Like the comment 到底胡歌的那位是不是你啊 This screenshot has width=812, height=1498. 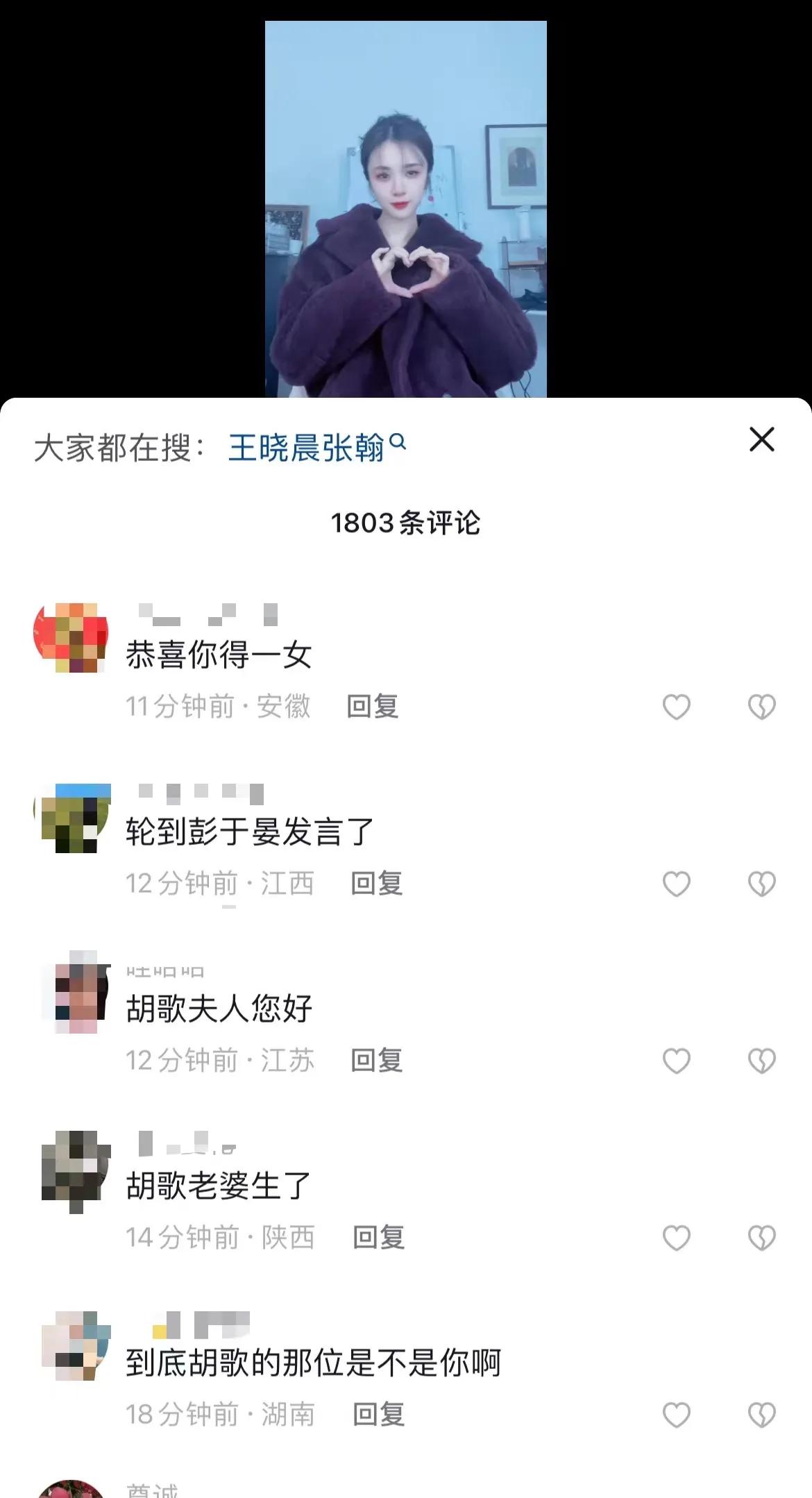tap(676, 1415)
